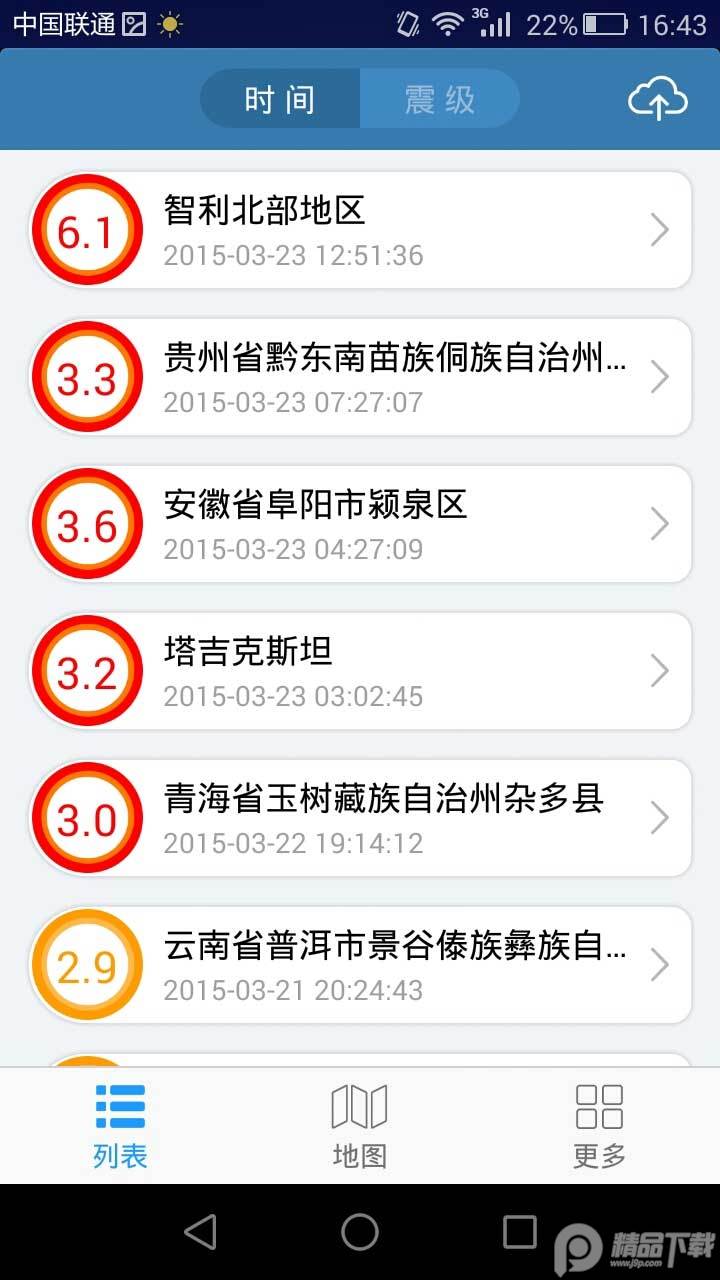This screenshot has width=720, height=1280.
Task: Expand the 贵州省黔东南苗族侗族自治州 entry chevron
Action: (x=660, y=376)
